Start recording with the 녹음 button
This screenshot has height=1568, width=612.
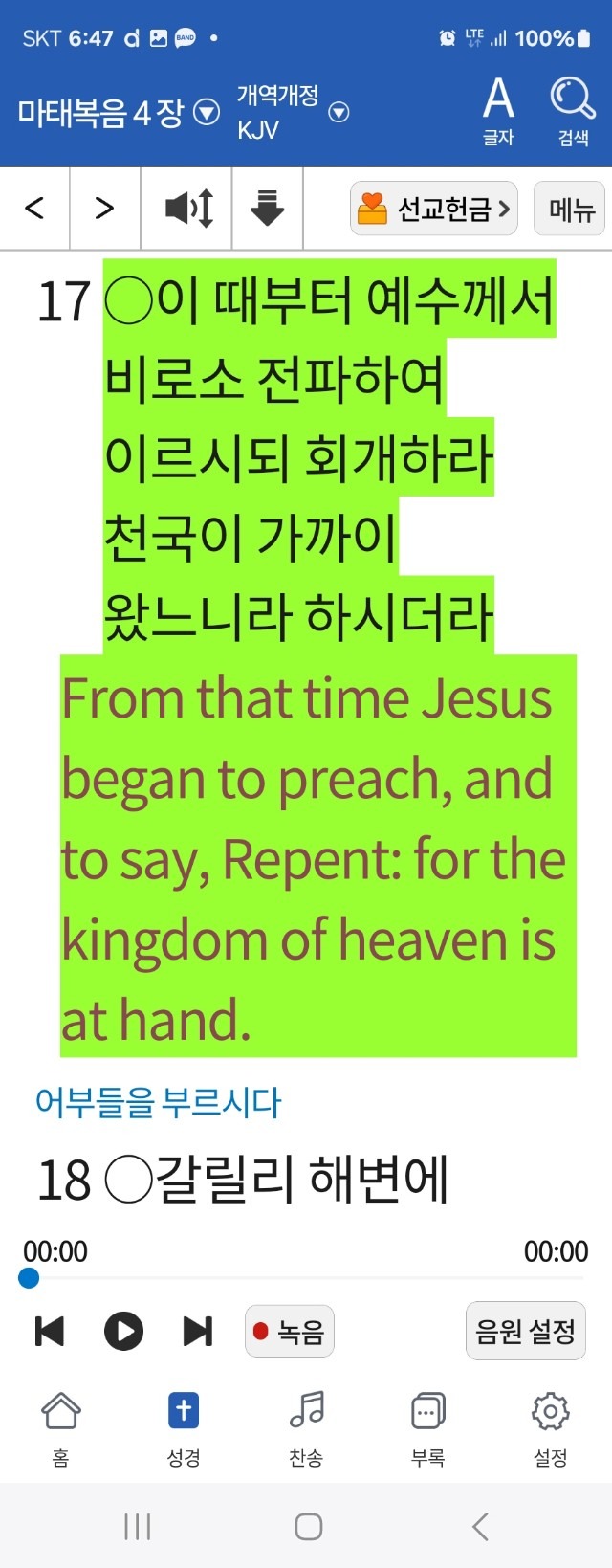click(290, 1331)
